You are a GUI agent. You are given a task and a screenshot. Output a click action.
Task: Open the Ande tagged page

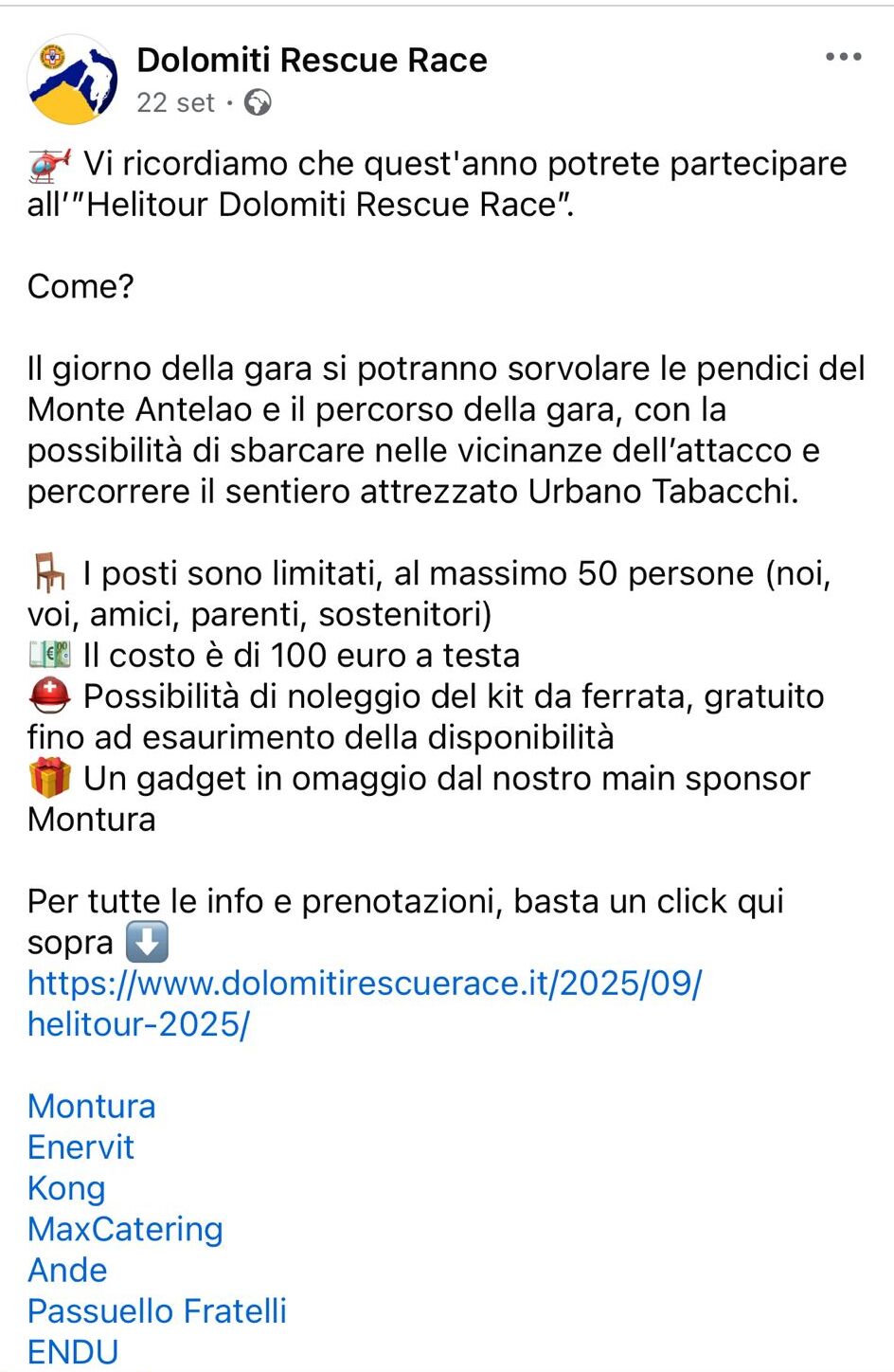click(x=67, y=1270)
